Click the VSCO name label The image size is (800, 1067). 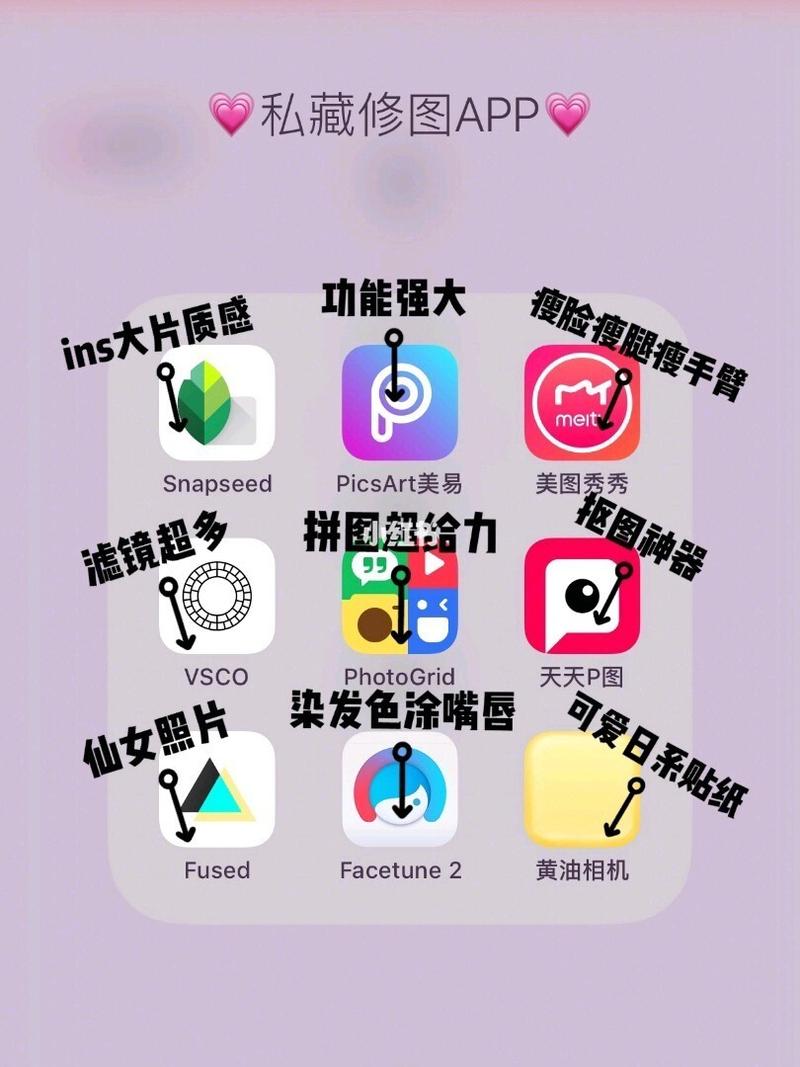pyautogui.click(x=217, y=677)
